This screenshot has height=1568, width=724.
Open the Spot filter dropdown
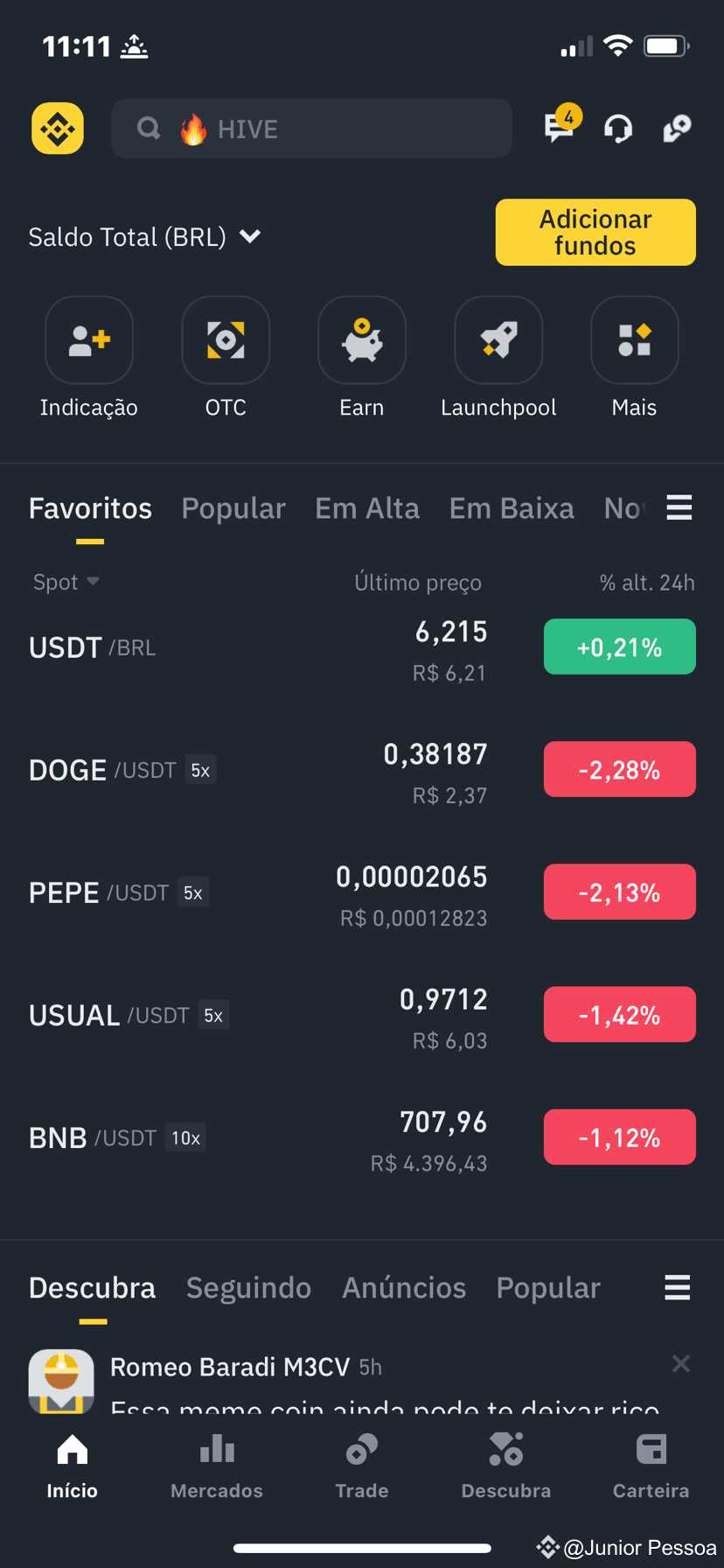66,582
